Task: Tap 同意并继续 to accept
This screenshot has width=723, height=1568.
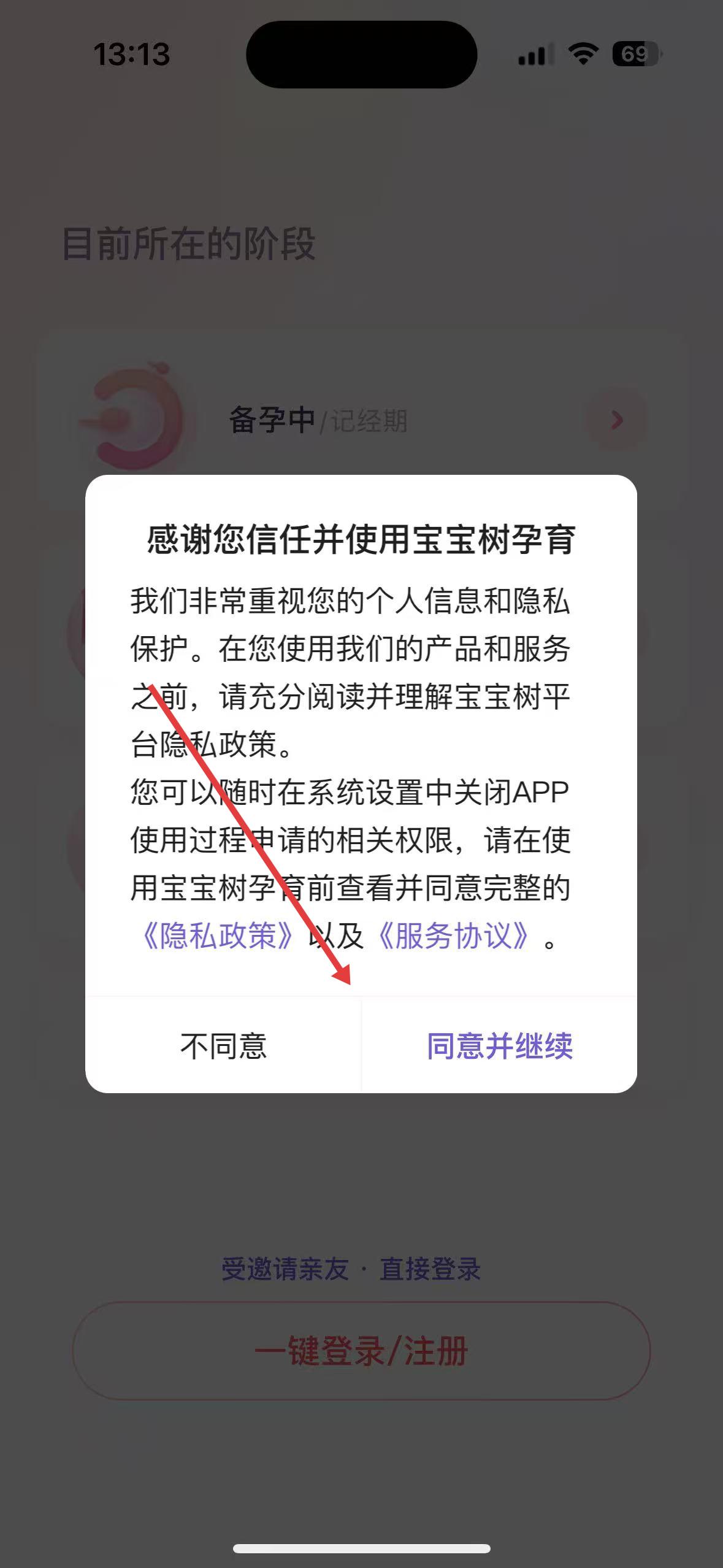Action: [x=499, y=1046]
